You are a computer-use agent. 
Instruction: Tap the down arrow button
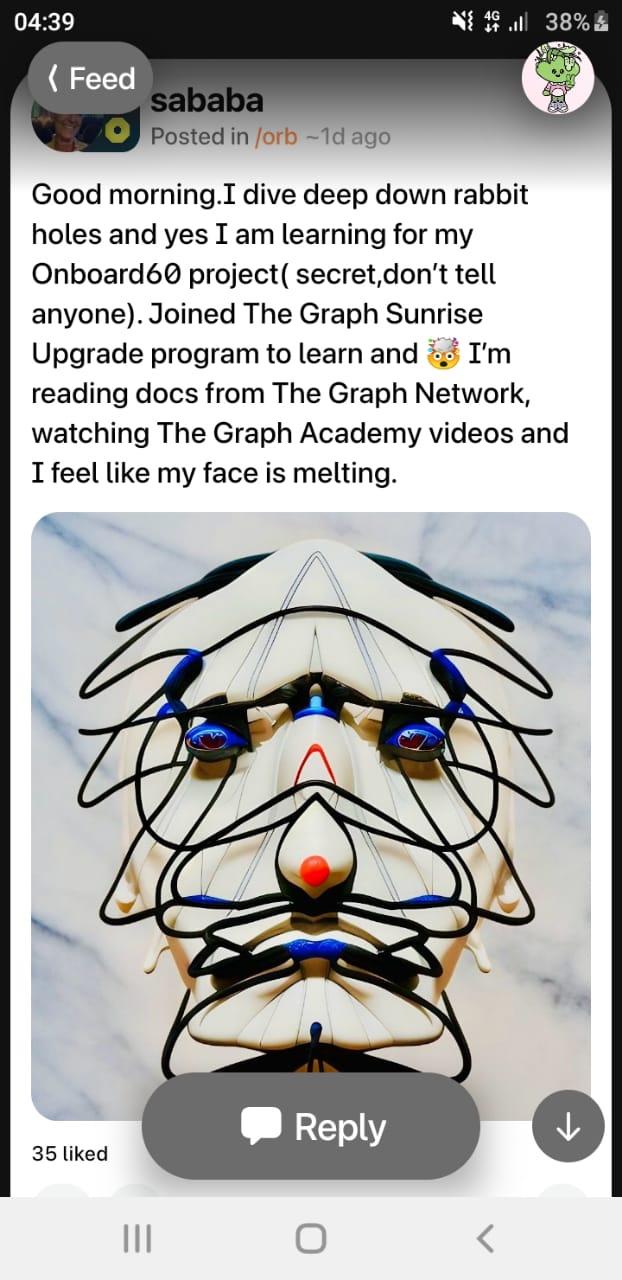click(x=568, y=1126)
